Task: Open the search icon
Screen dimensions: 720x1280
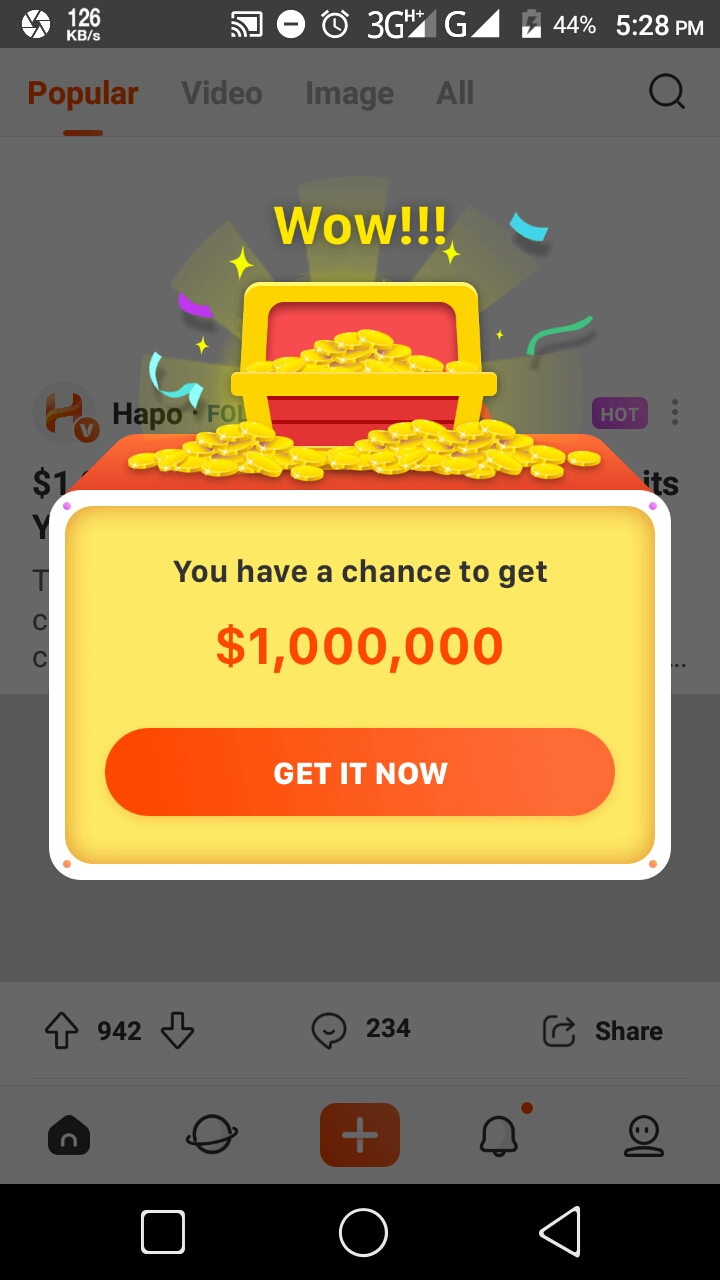Action: point(667,92)
